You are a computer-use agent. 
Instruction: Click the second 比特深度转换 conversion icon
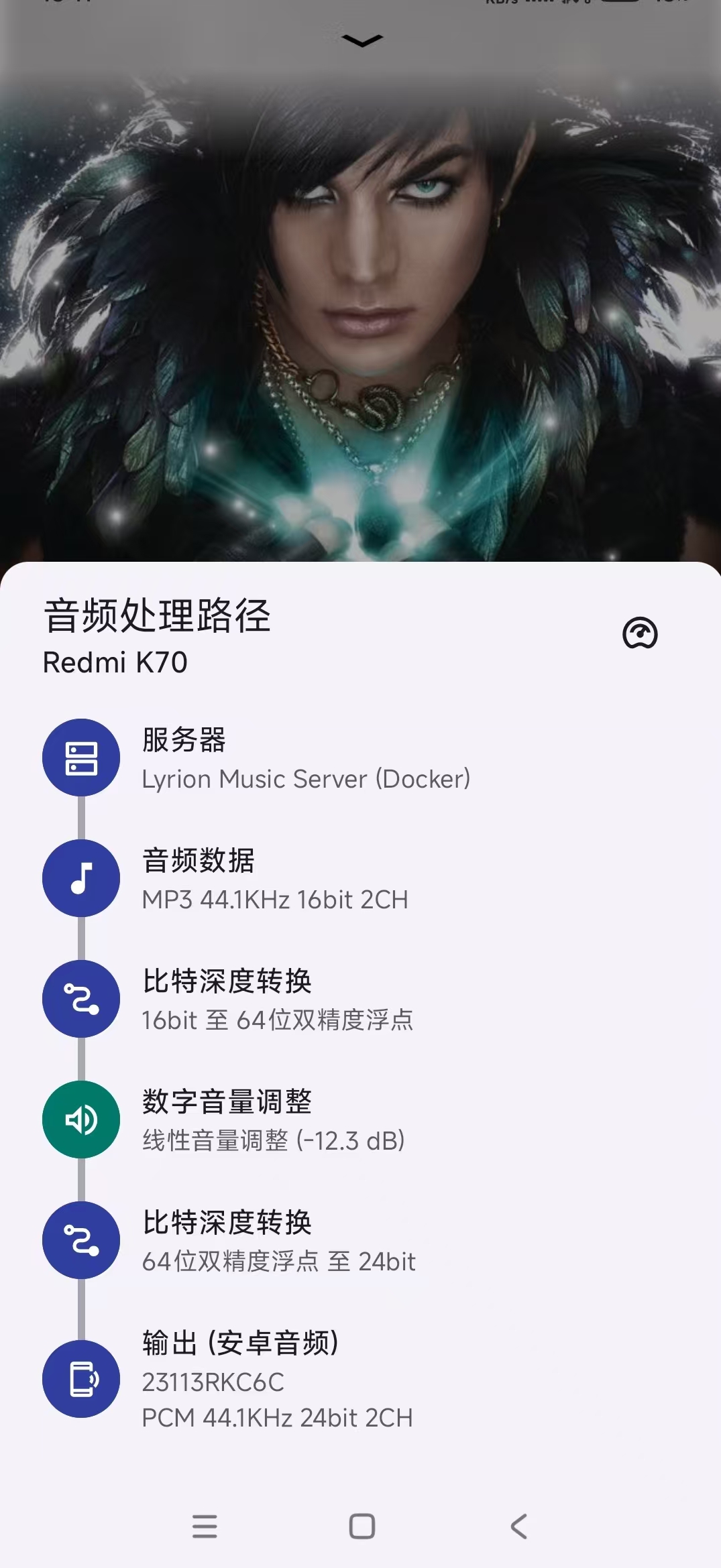80,1240
